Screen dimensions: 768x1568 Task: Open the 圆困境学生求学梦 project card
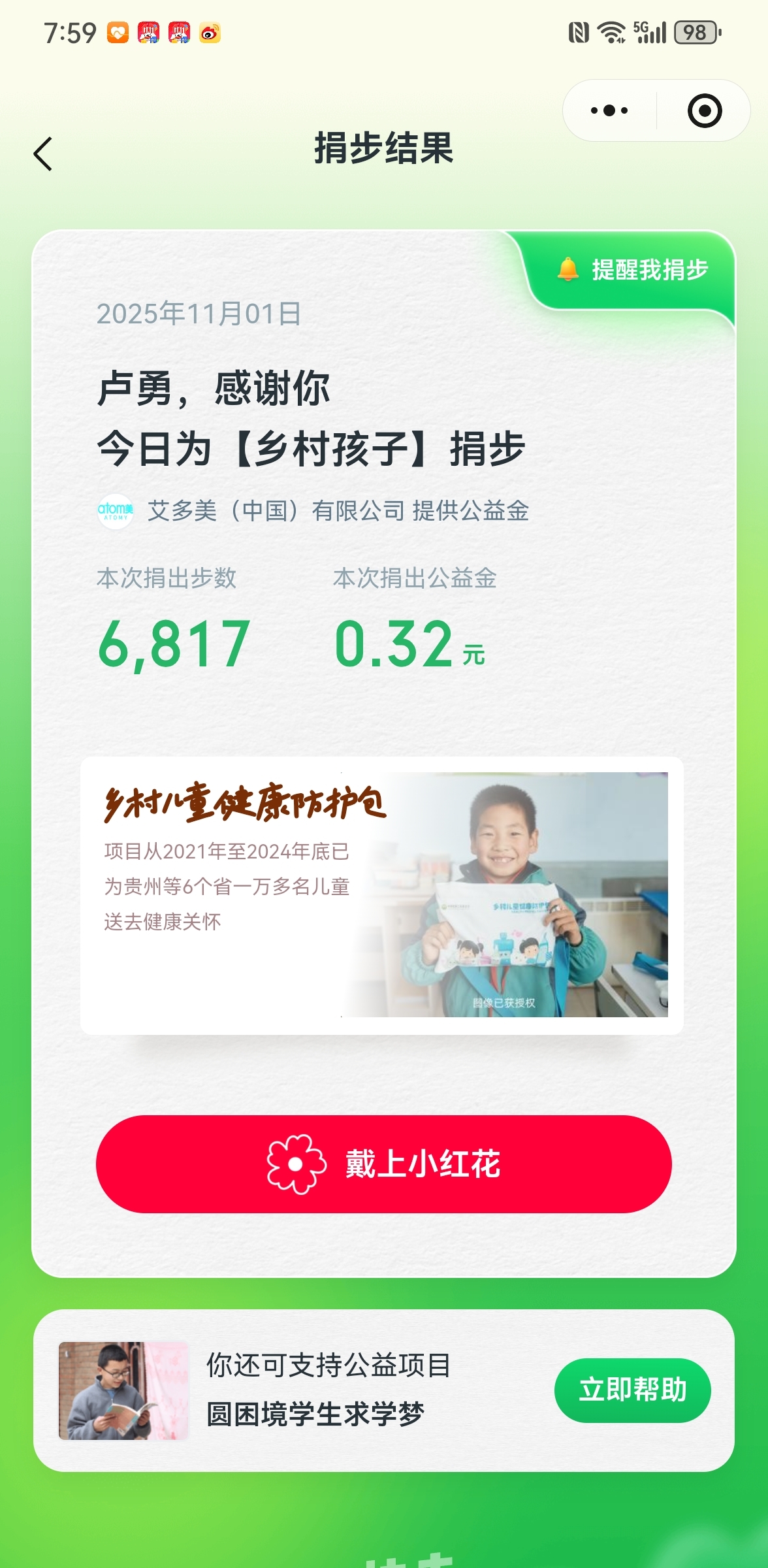[x=313, y=1391]
